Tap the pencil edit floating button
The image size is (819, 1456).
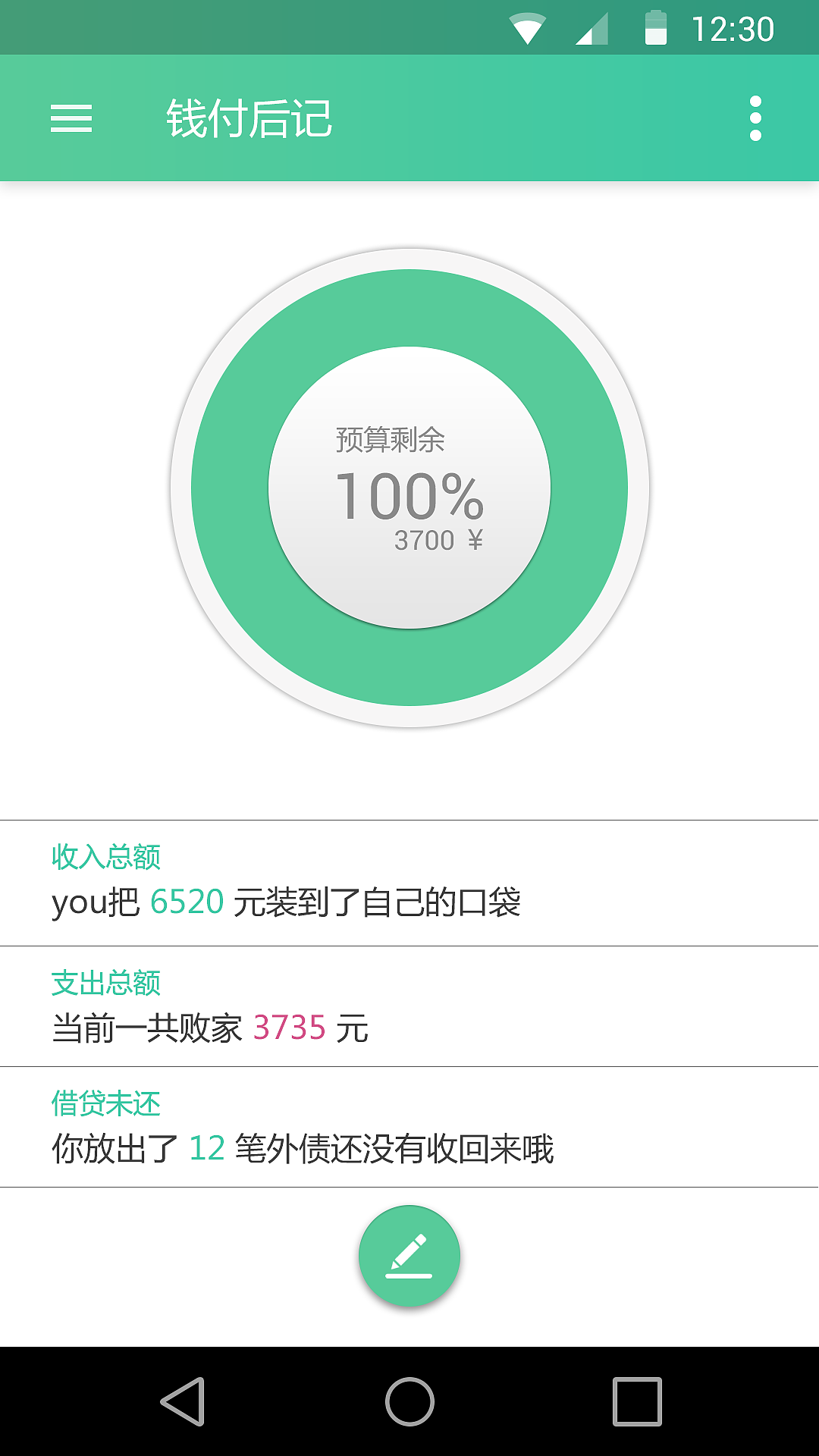click(x=409, y=1255)
